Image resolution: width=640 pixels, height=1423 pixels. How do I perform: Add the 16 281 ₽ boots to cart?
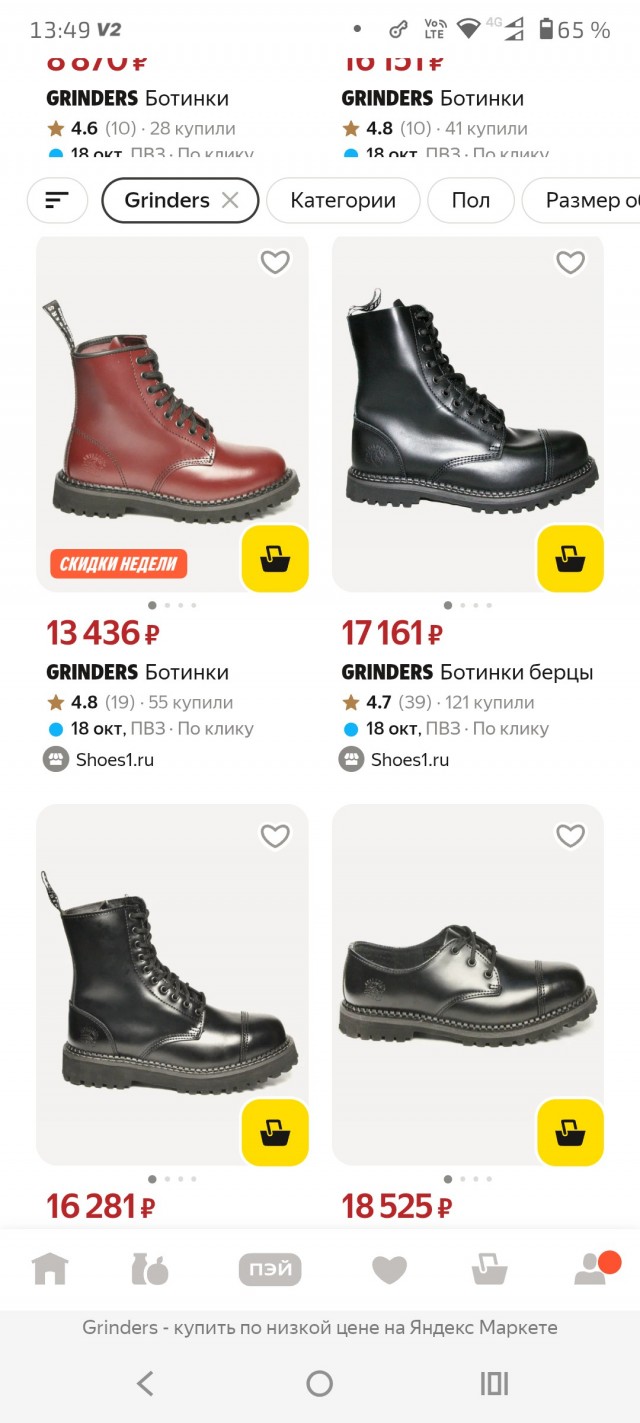[275, 1132]
